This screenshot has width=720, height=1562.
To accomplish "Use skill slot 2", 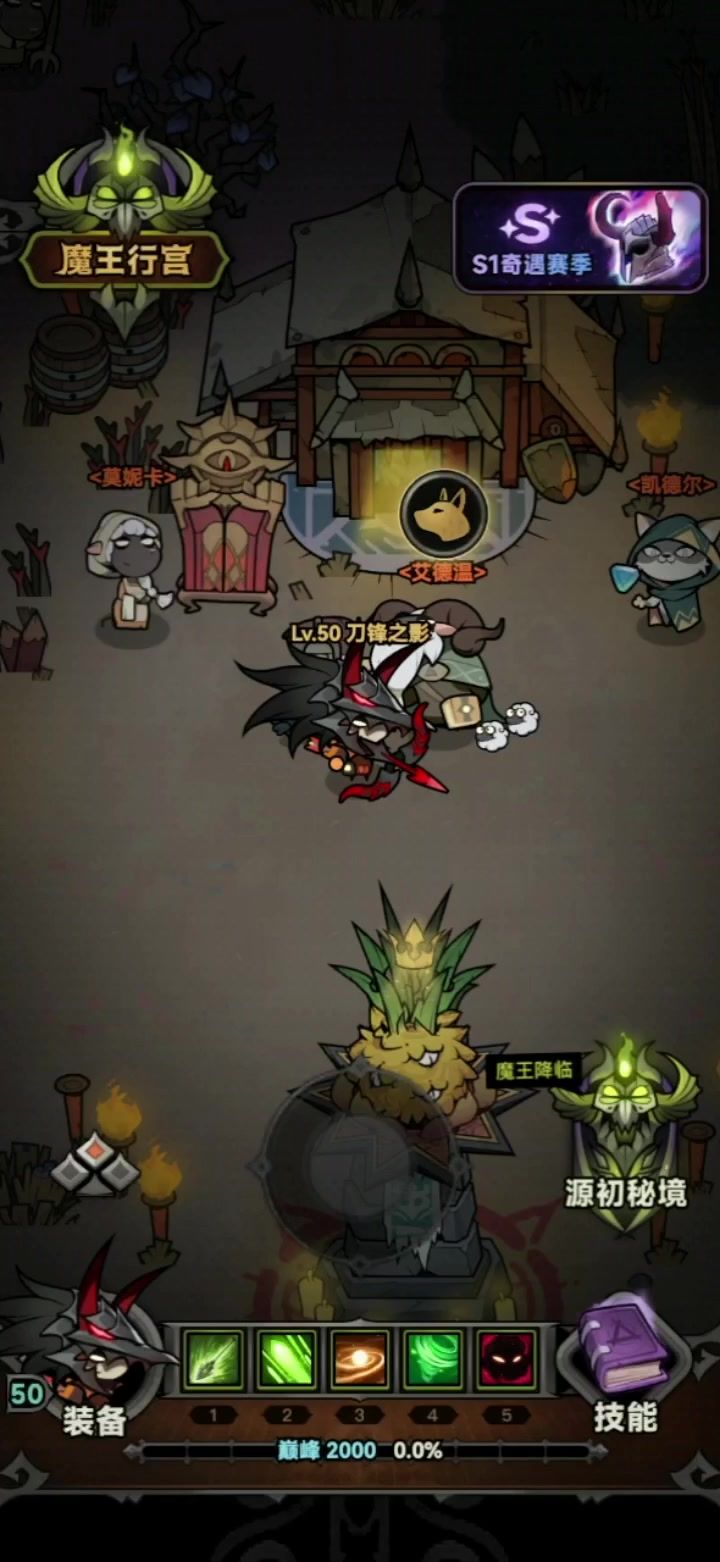I will [286, 1360].
